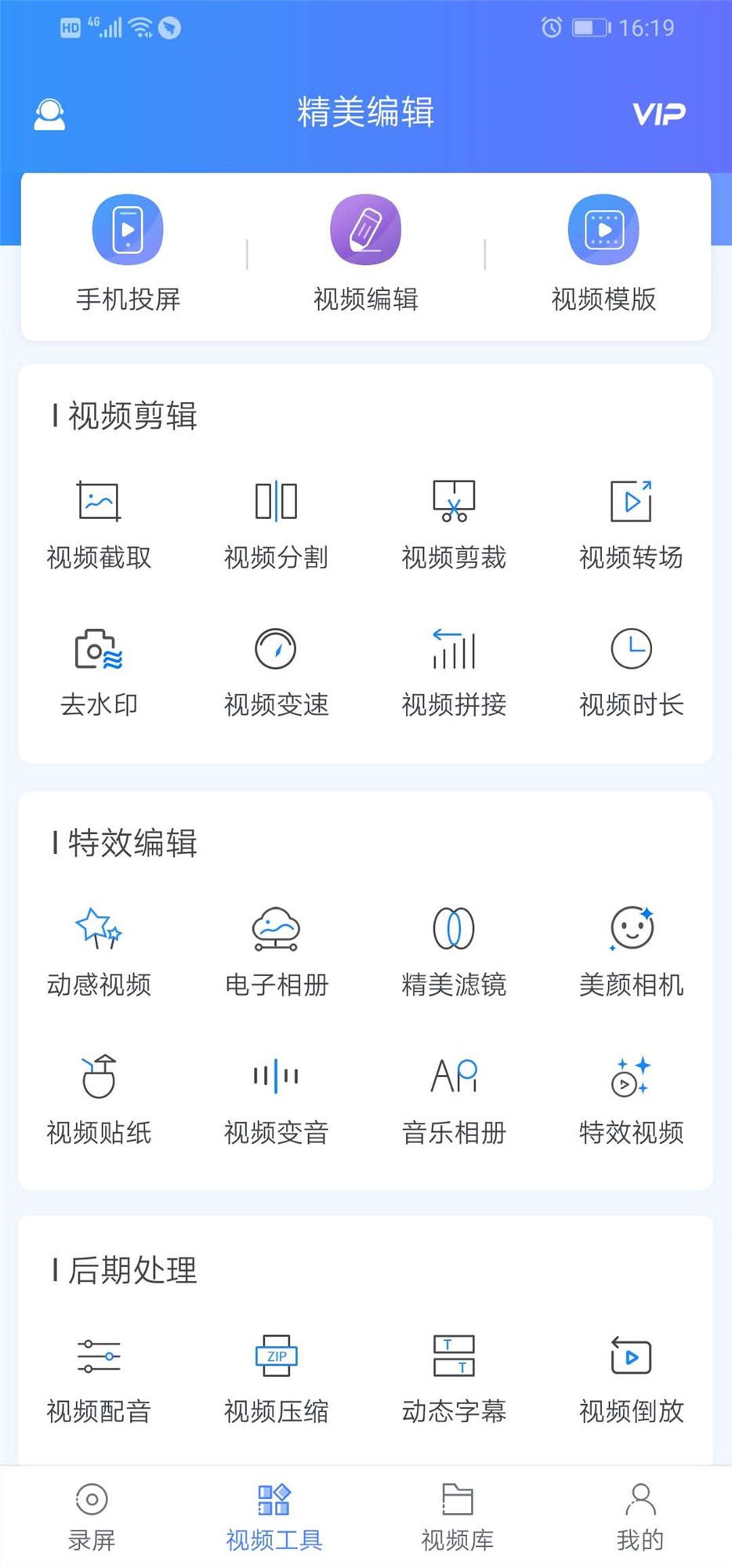Screen dimensions: 732x1568
Task: Open the 手机投屏 screen mirroring feature
Action: point(128,251)
